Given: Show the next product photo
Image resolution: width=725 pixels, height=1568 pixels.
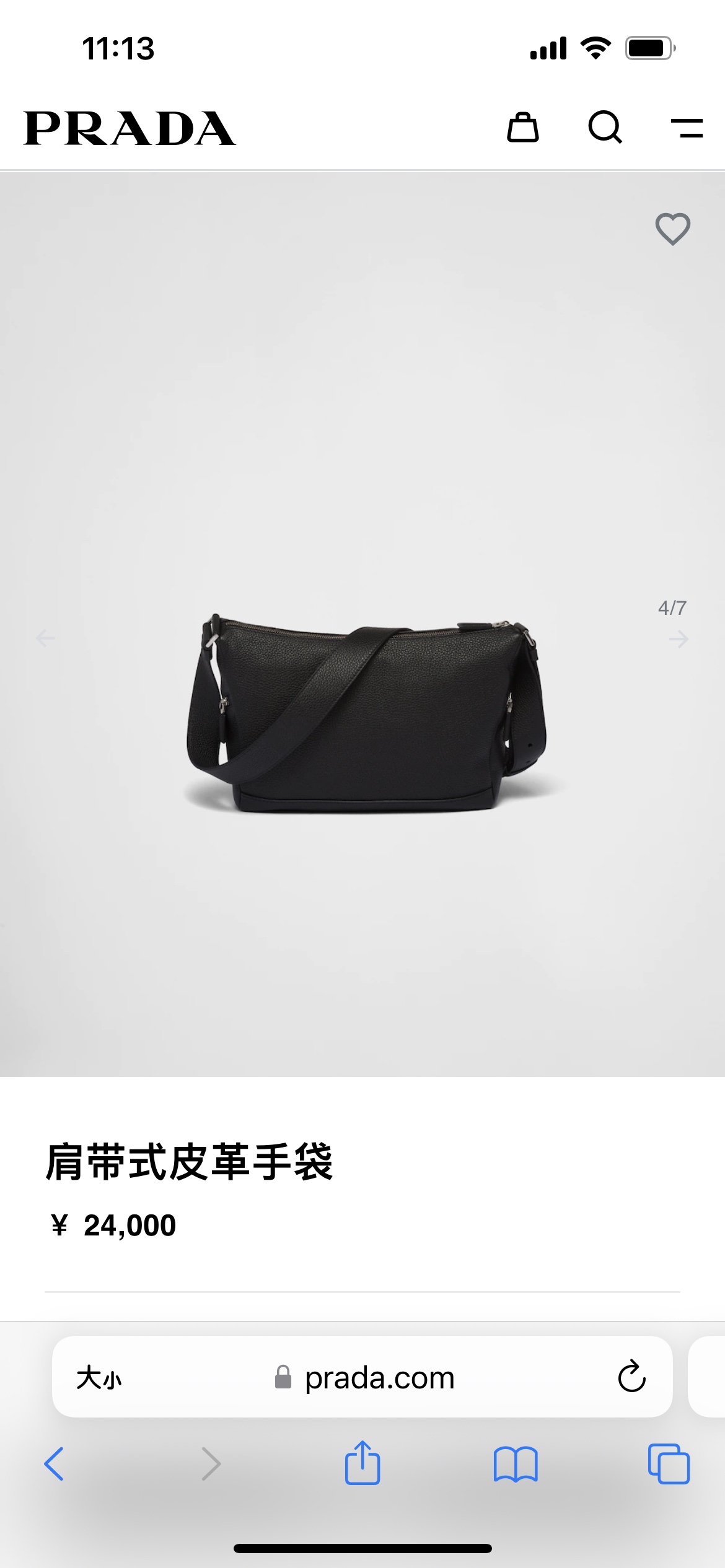Looking at the screenshot, I should coord(679,639).
